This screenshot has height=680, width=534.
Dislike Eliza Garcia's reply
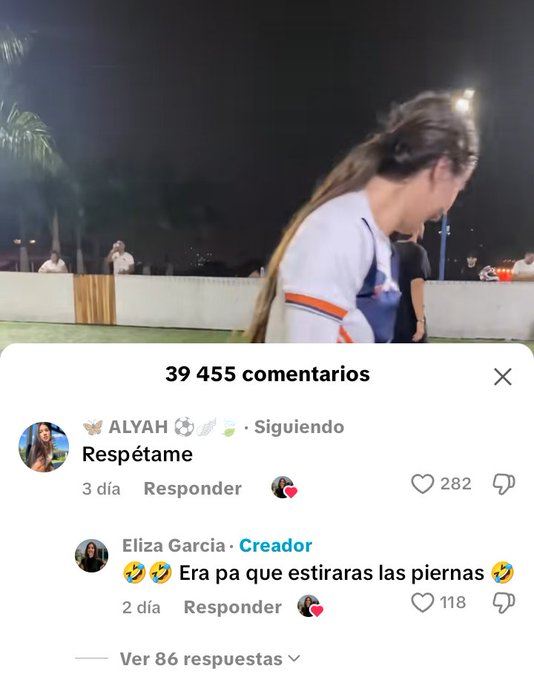tap(504, 603)
